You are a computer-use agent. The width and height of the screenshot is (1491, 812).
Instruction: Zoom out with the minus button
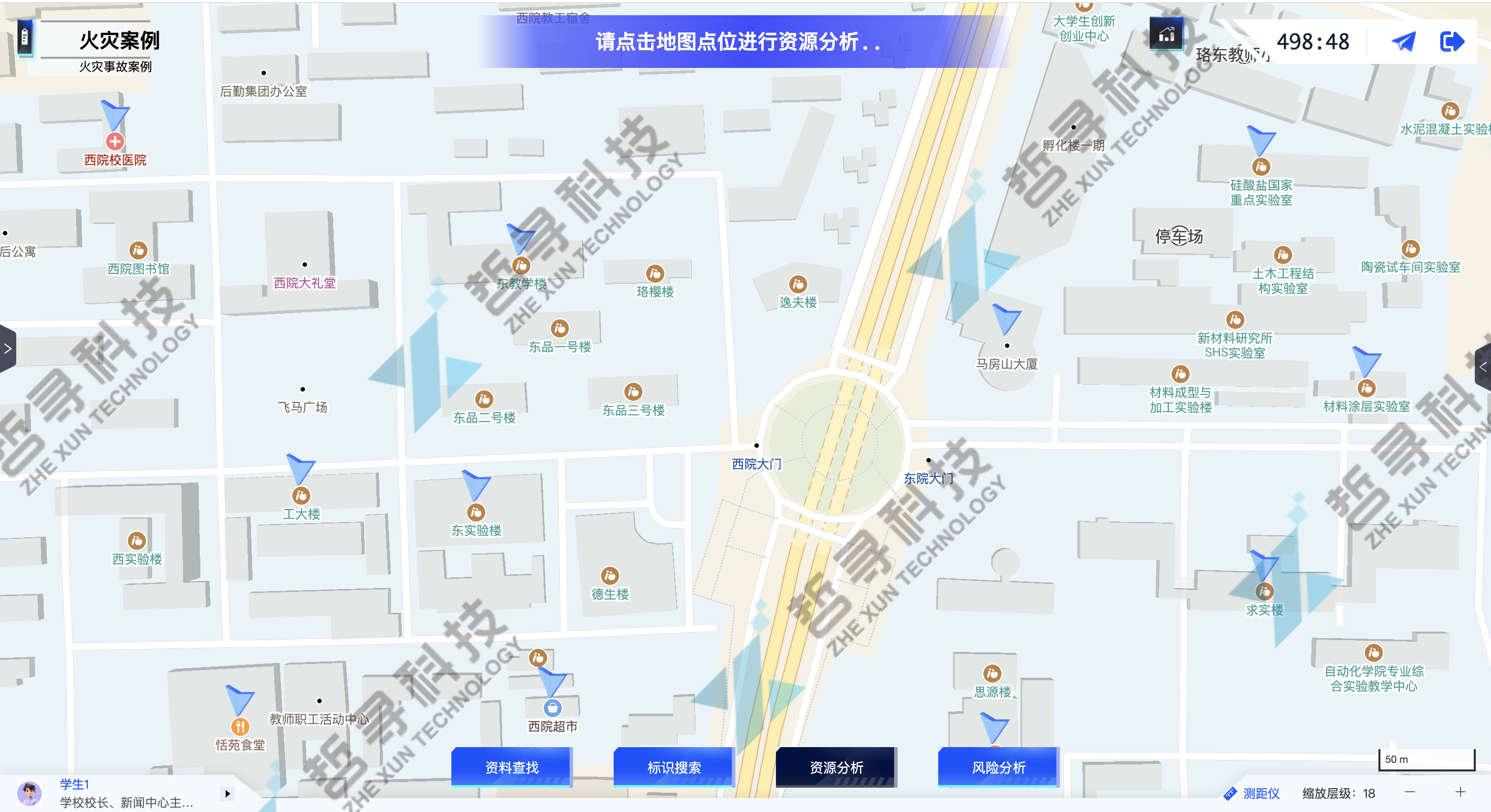click(1410, 792)
